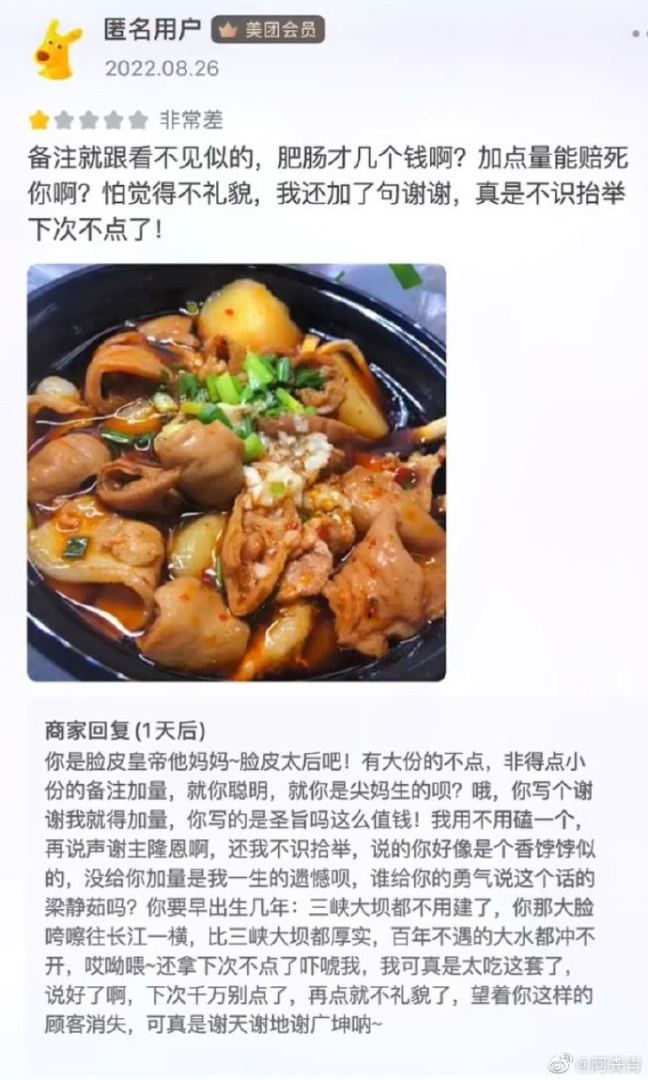View the anonymous user's avatar
This screenshot has height=1080, width=648.
coord(58,48)
